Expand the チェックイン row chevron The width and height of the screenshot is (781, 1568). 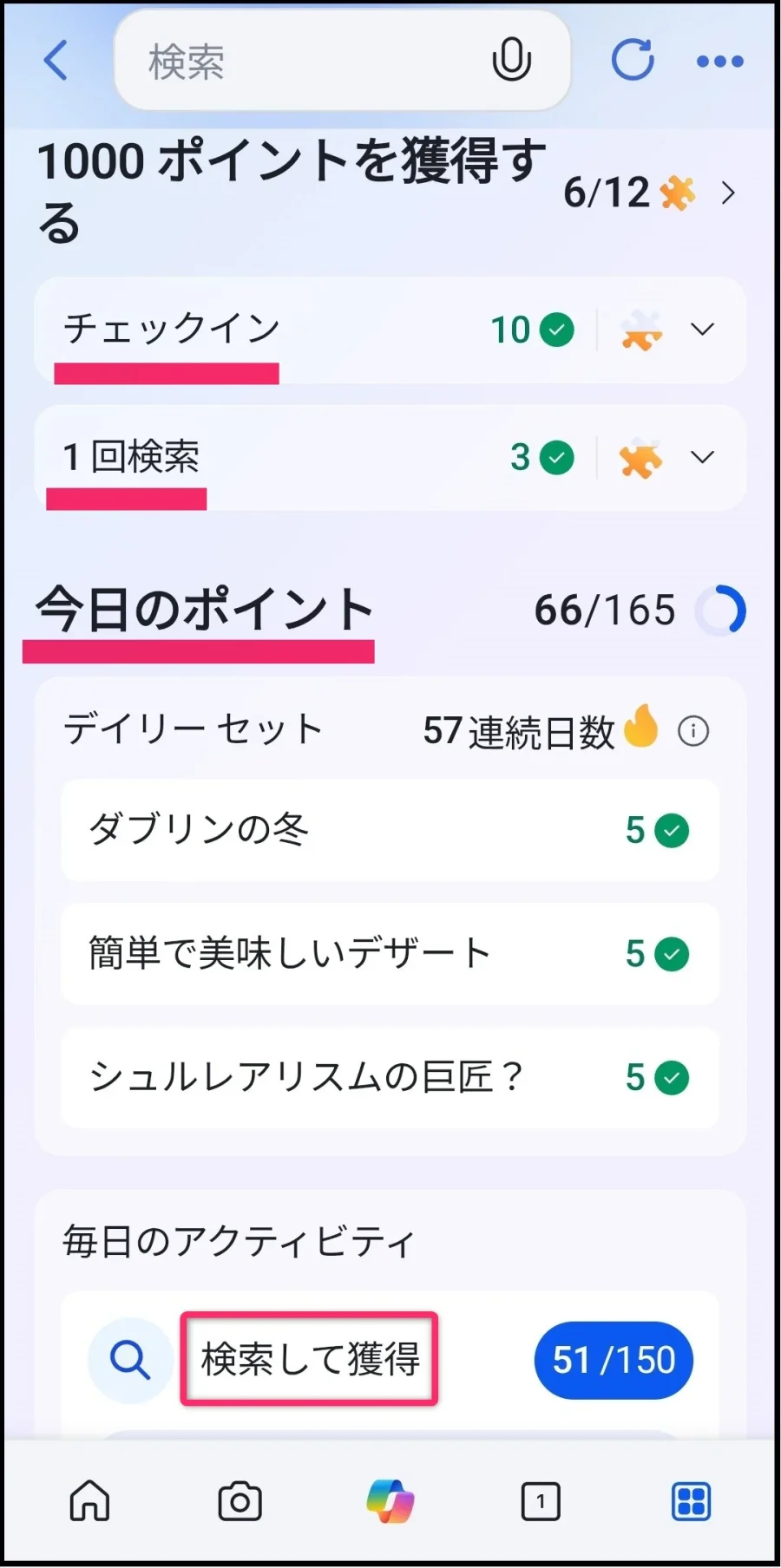(x=701, y=330)
